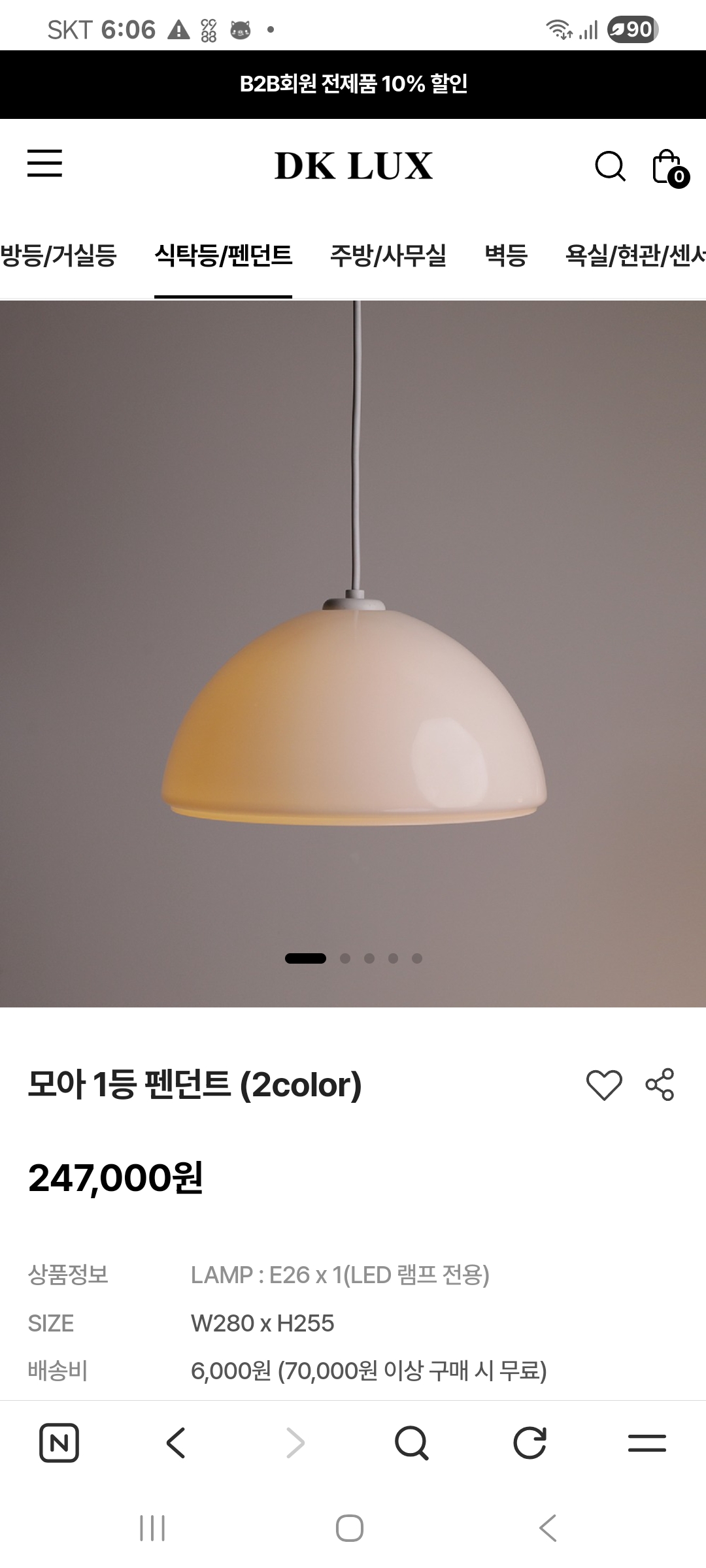Image resolution: width=706 pixels, height=1568 pixels.
Task: Go back to the previous page in browser
Action: coord(176,1443)
